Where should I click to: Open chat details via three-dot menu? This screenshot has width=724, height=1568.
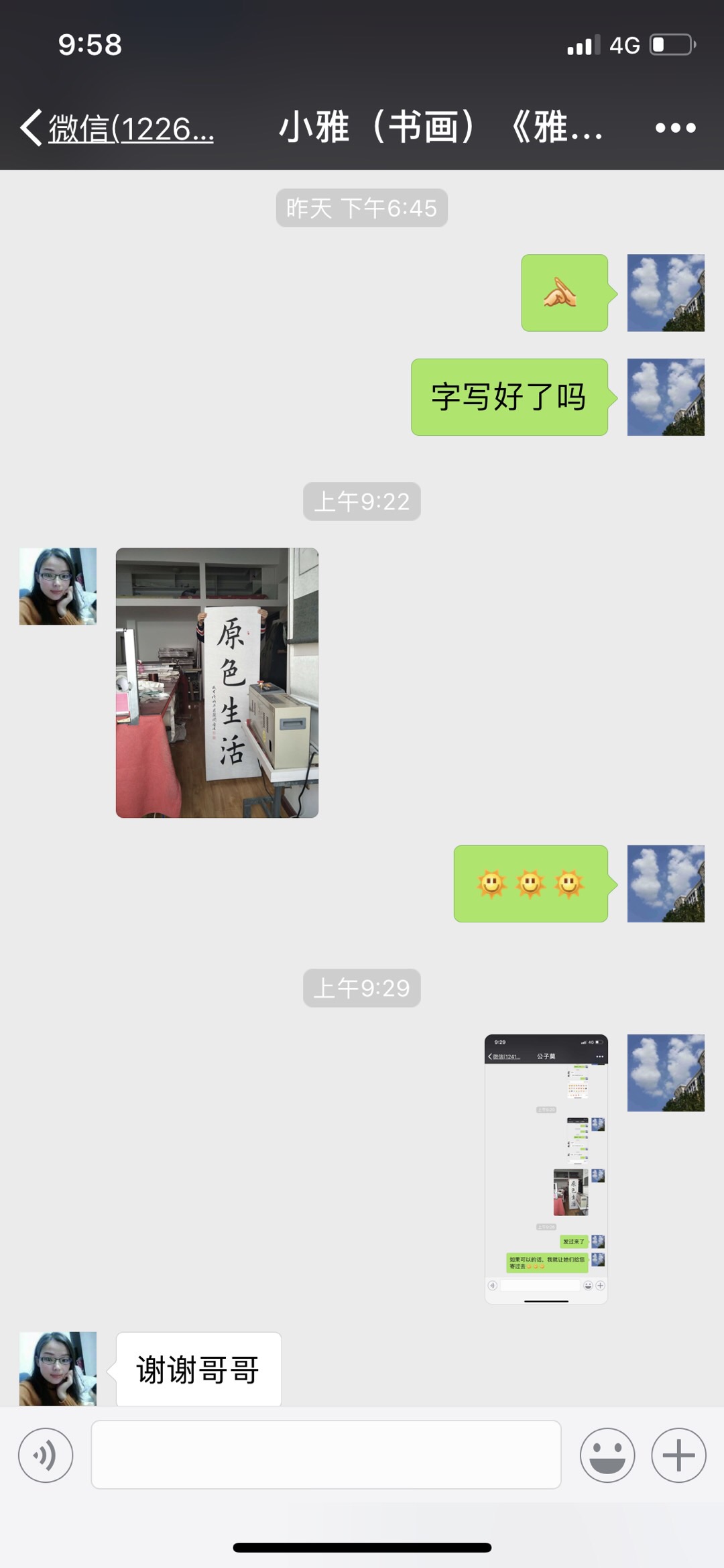point(675,127)
